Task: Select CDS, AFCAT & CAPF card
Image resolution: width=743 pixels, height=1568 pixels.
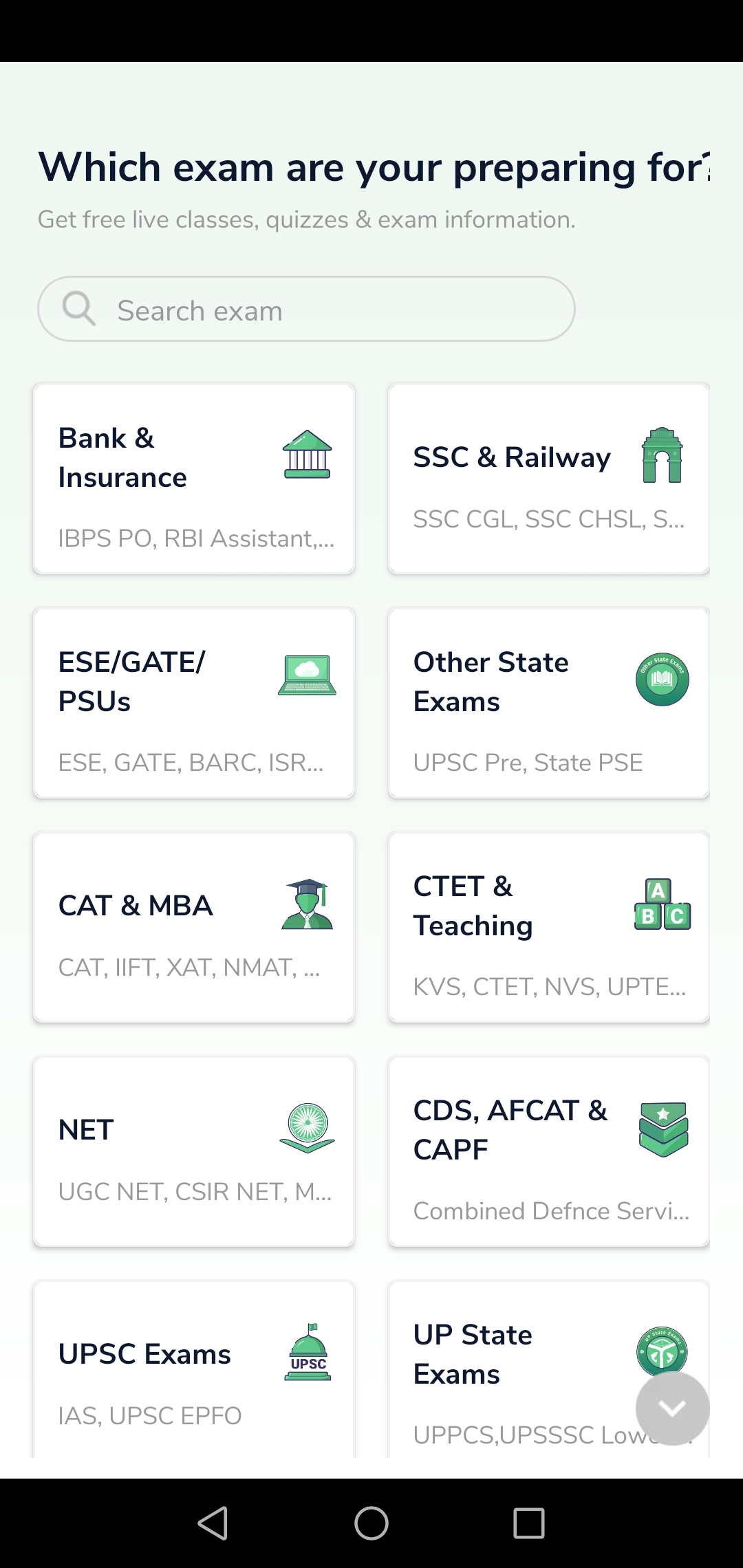Action: click(548, 1151)
